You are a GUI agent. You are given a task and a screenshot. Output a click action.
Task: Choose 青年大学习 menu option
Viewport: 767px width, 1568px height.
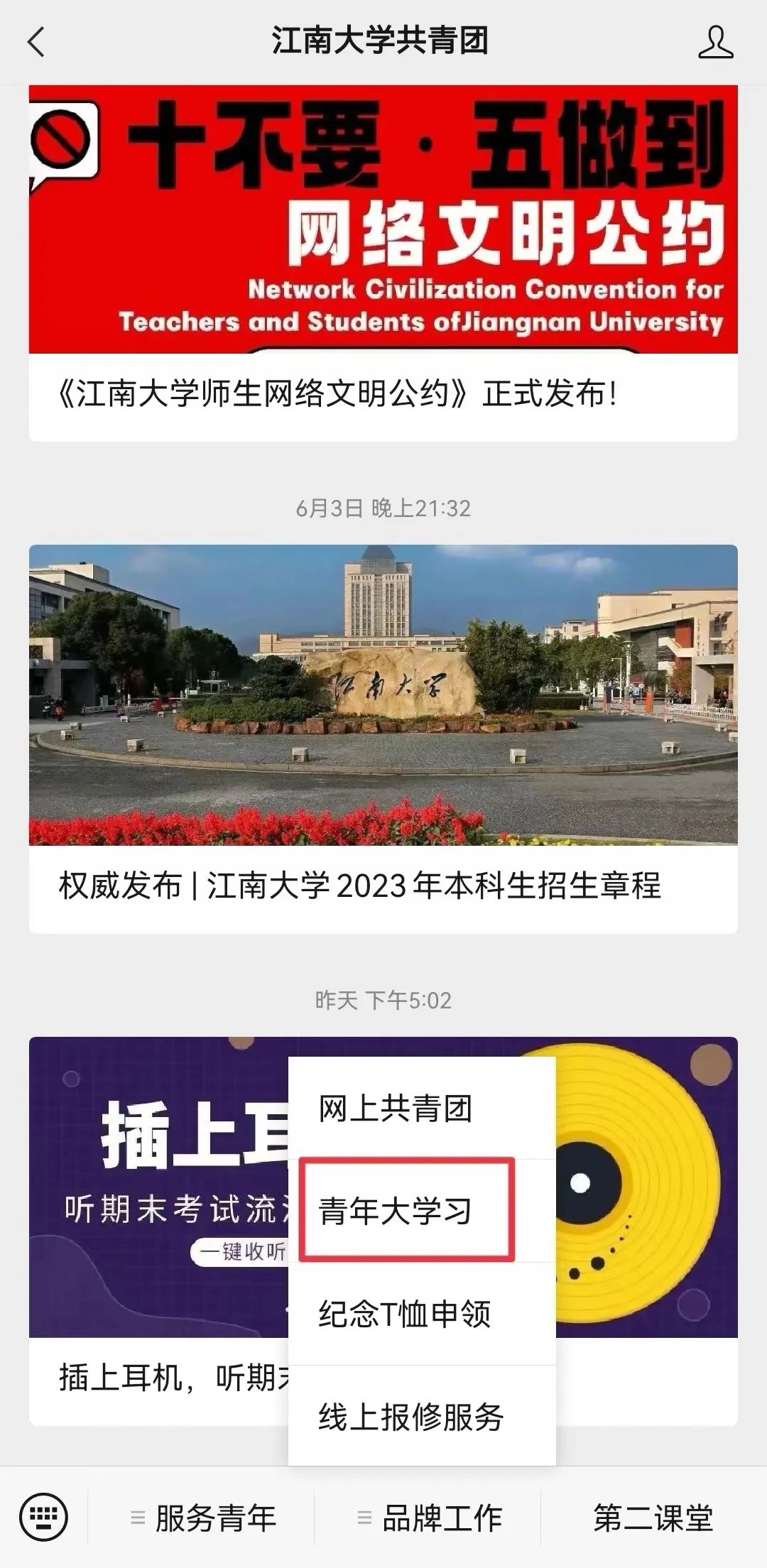(396, 1211)
